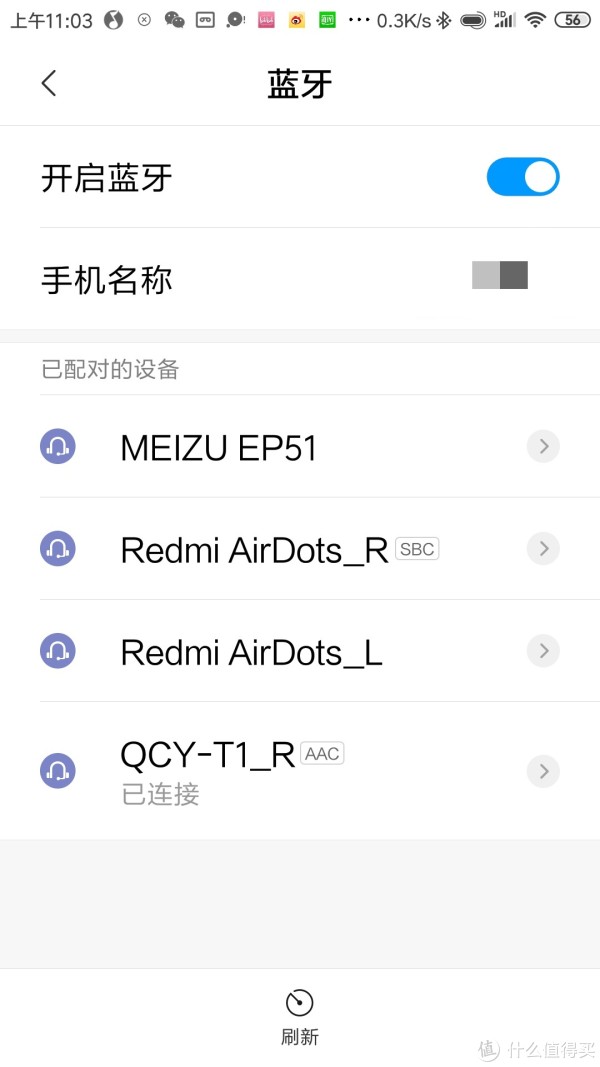The image size is (600, 1067).
Task: Open details arrow for QCY-T1_R
Action: pyautogui.click(x=543, y=771)
